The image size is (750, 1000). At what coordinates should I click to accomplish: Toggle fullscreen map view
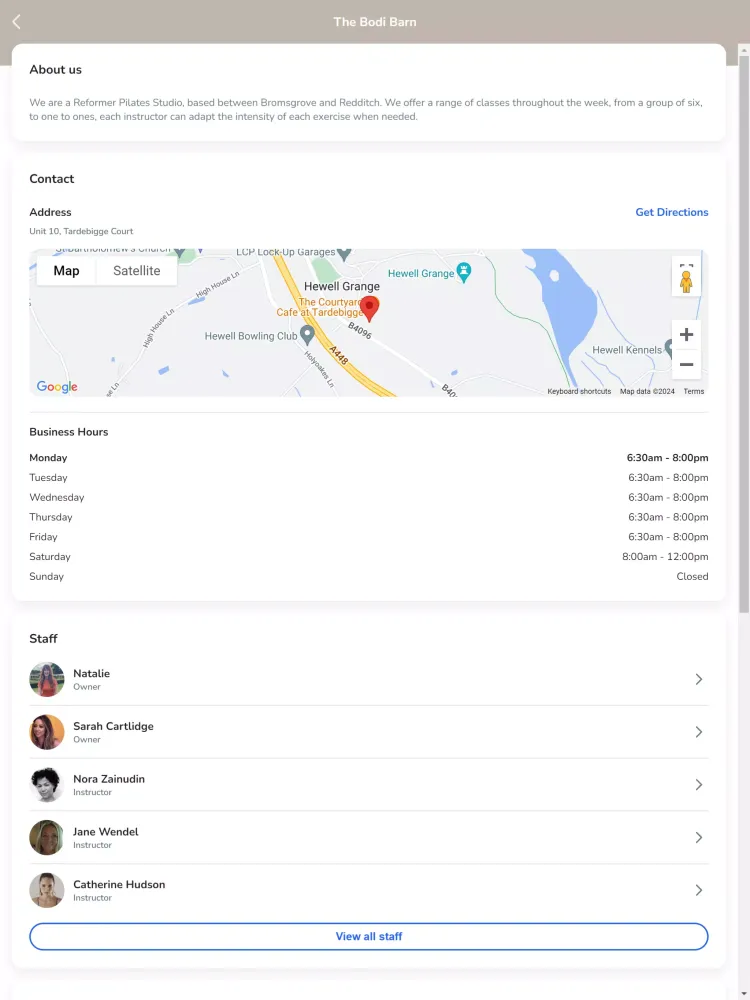tap(686, 266)
